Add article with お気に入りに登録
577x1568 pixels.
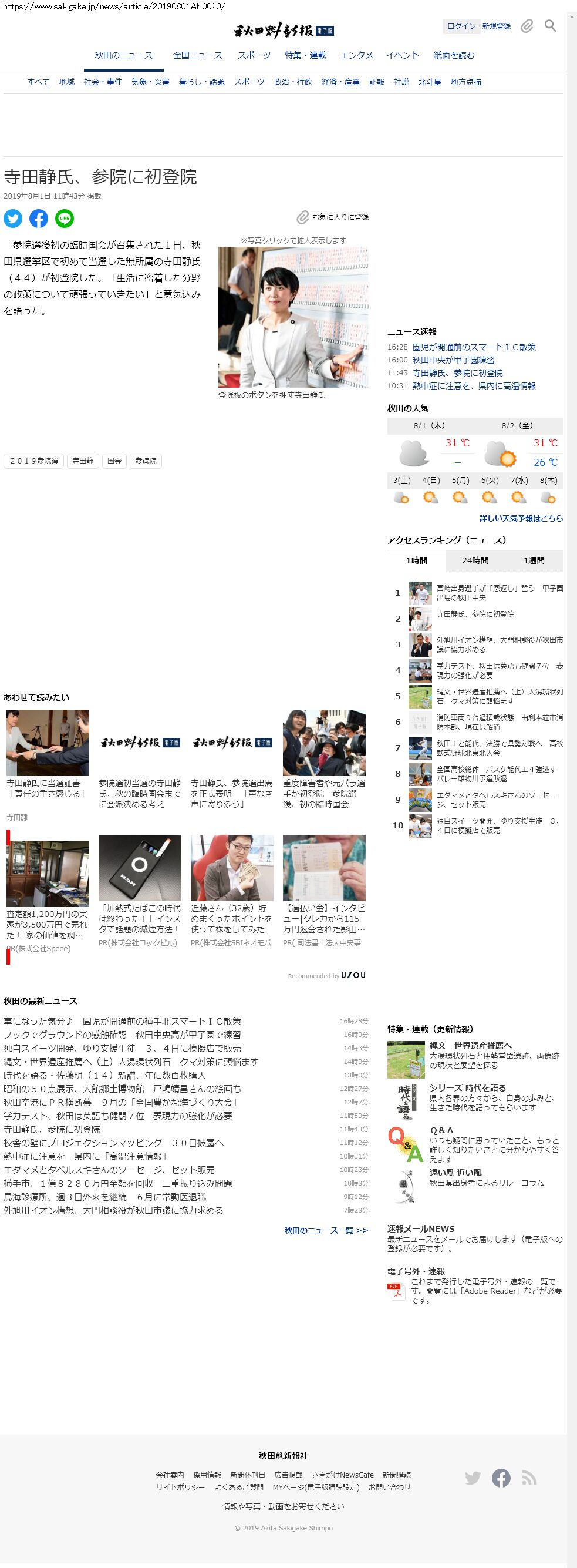[x=333, y=217]
